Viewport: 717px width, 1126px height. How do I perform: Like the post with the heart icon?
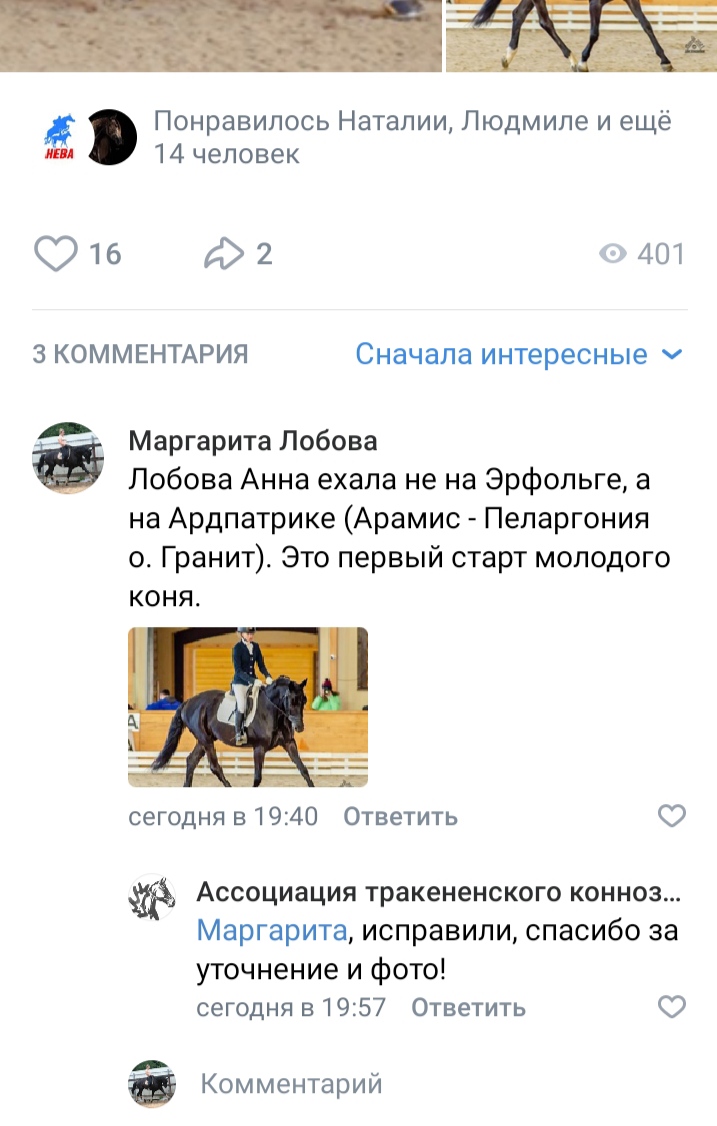(56, 254)
